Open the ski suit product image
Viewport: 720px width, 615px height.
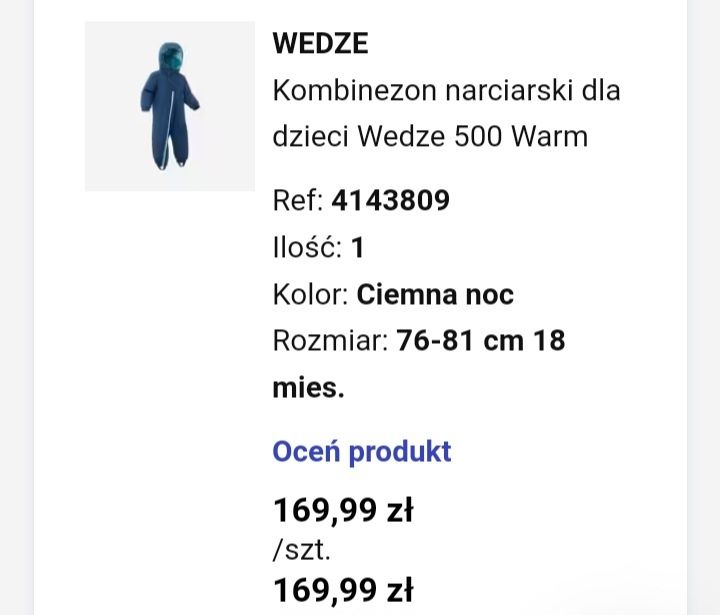click(x=170, y=106)
